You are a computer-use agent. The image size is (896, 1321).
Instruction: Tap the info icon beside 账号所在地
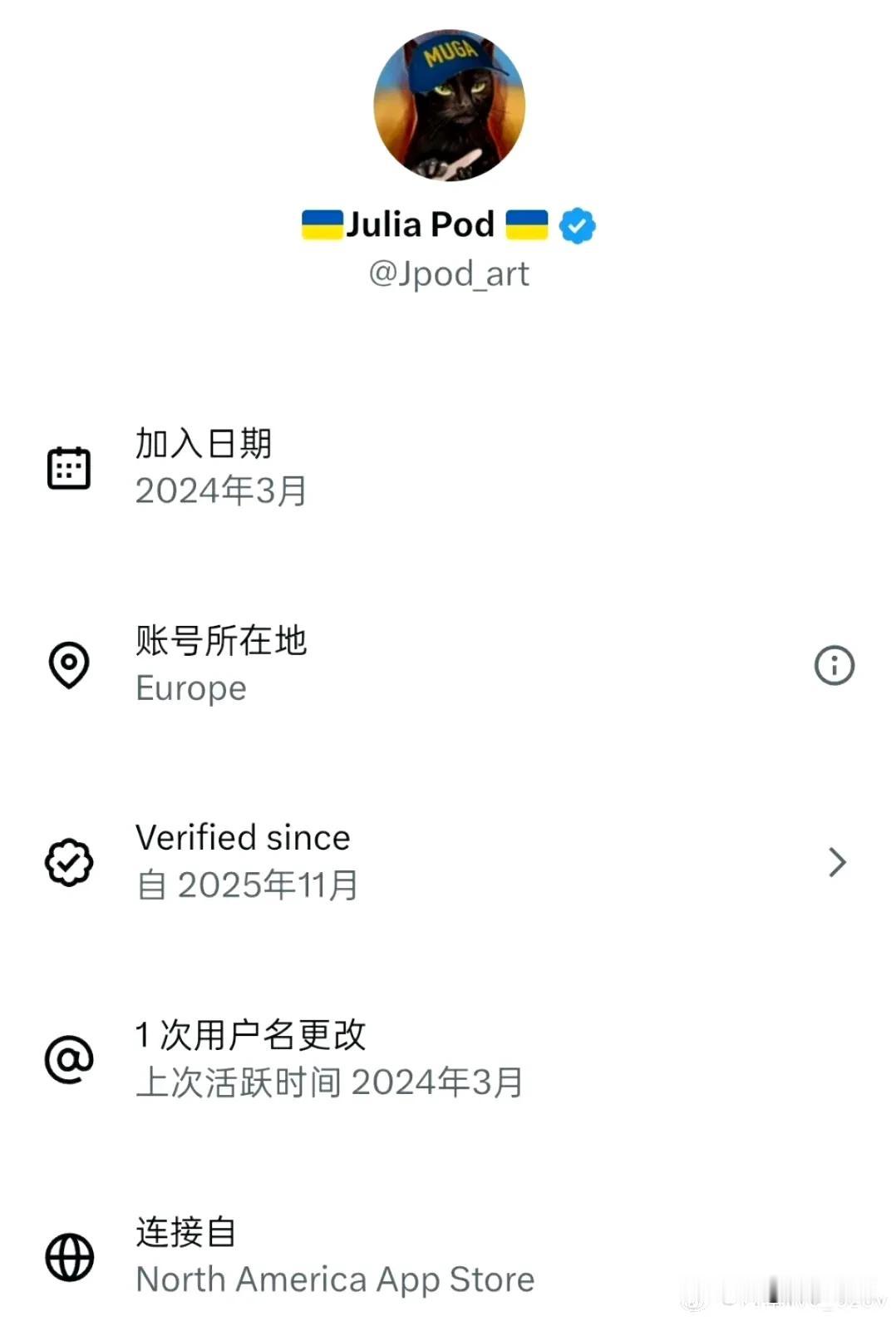tap(834, 665)
